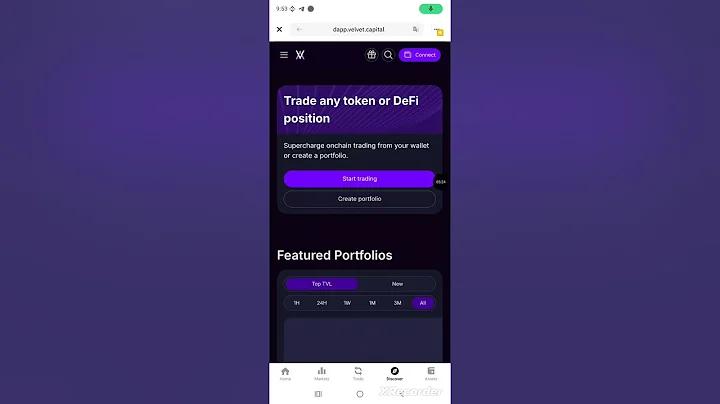Tap the dapp.velvet.capital address bar
Screen dimensions: 720x404
point(358,29)
